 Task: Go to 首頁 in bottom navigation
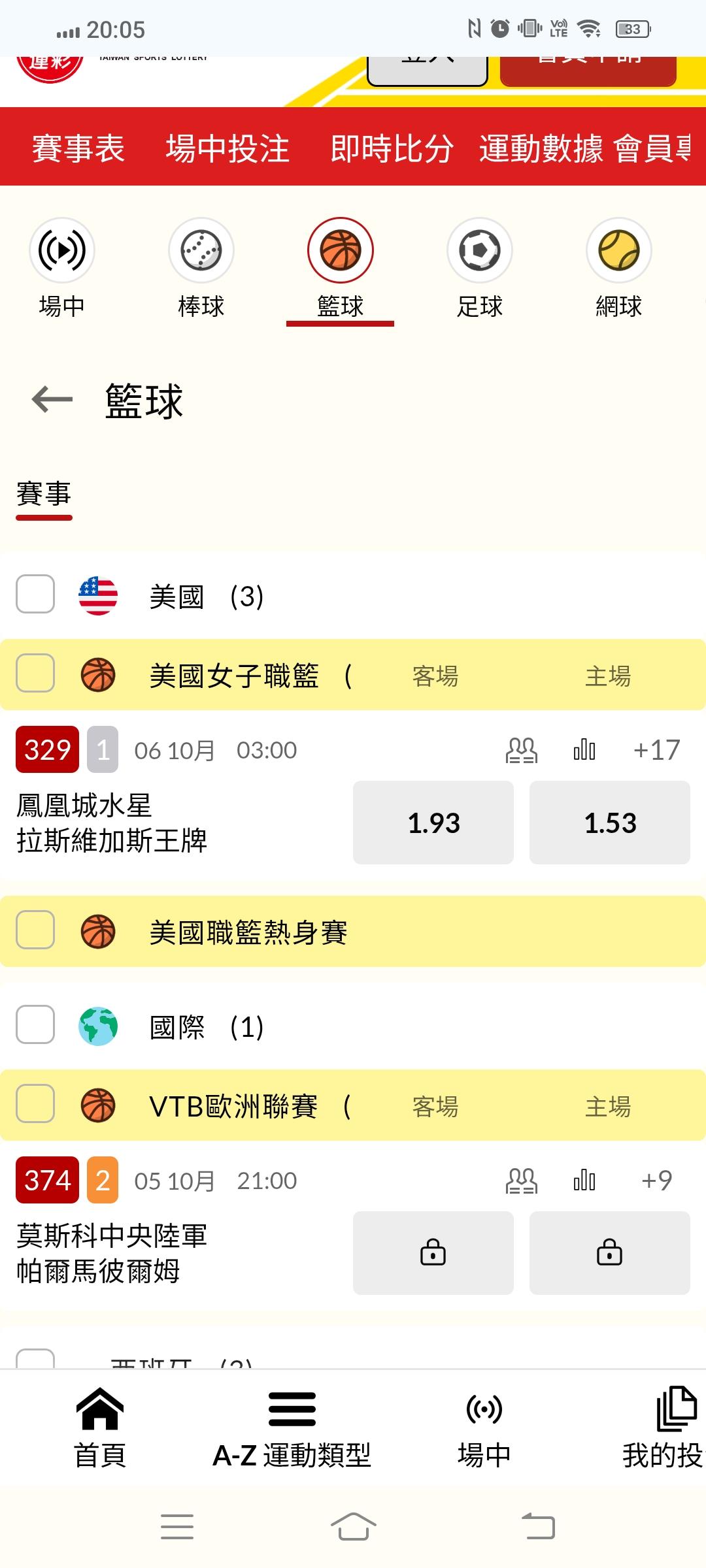100,1429
